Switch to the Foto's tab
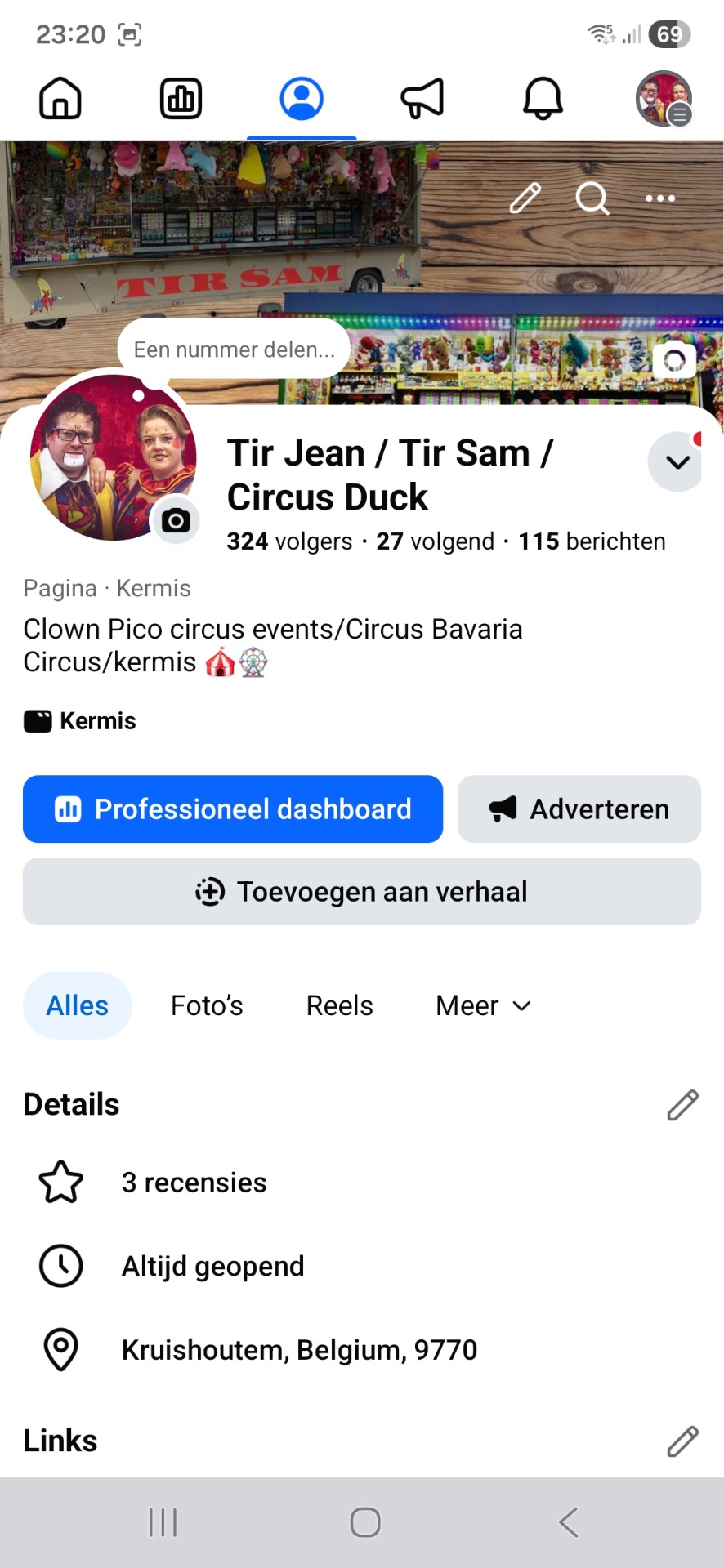This screenshot has height=1568, width=724. [x=207, y=1006]
